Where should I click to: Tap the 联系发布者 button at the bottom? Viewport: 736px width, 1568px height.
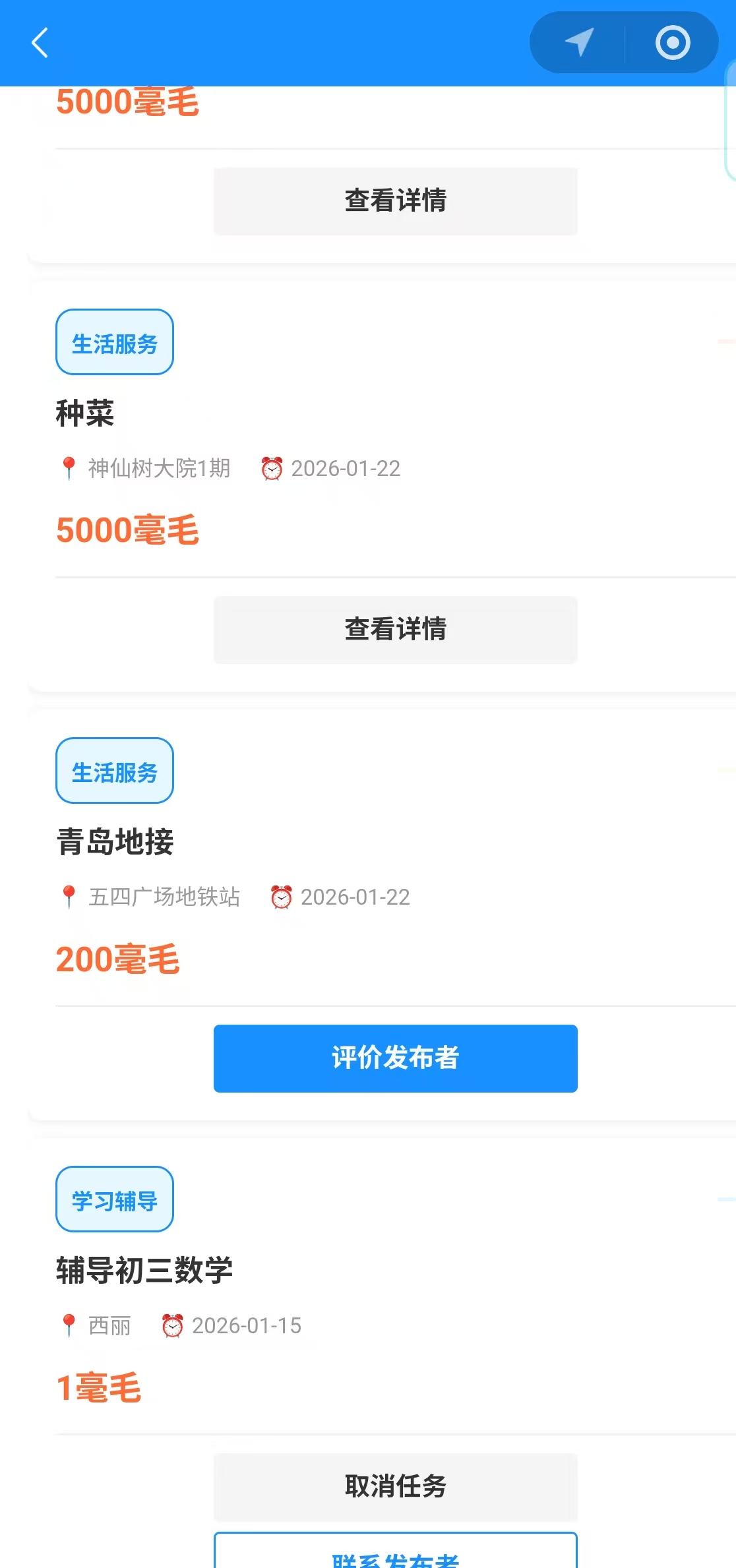[x=394, y=1556]
